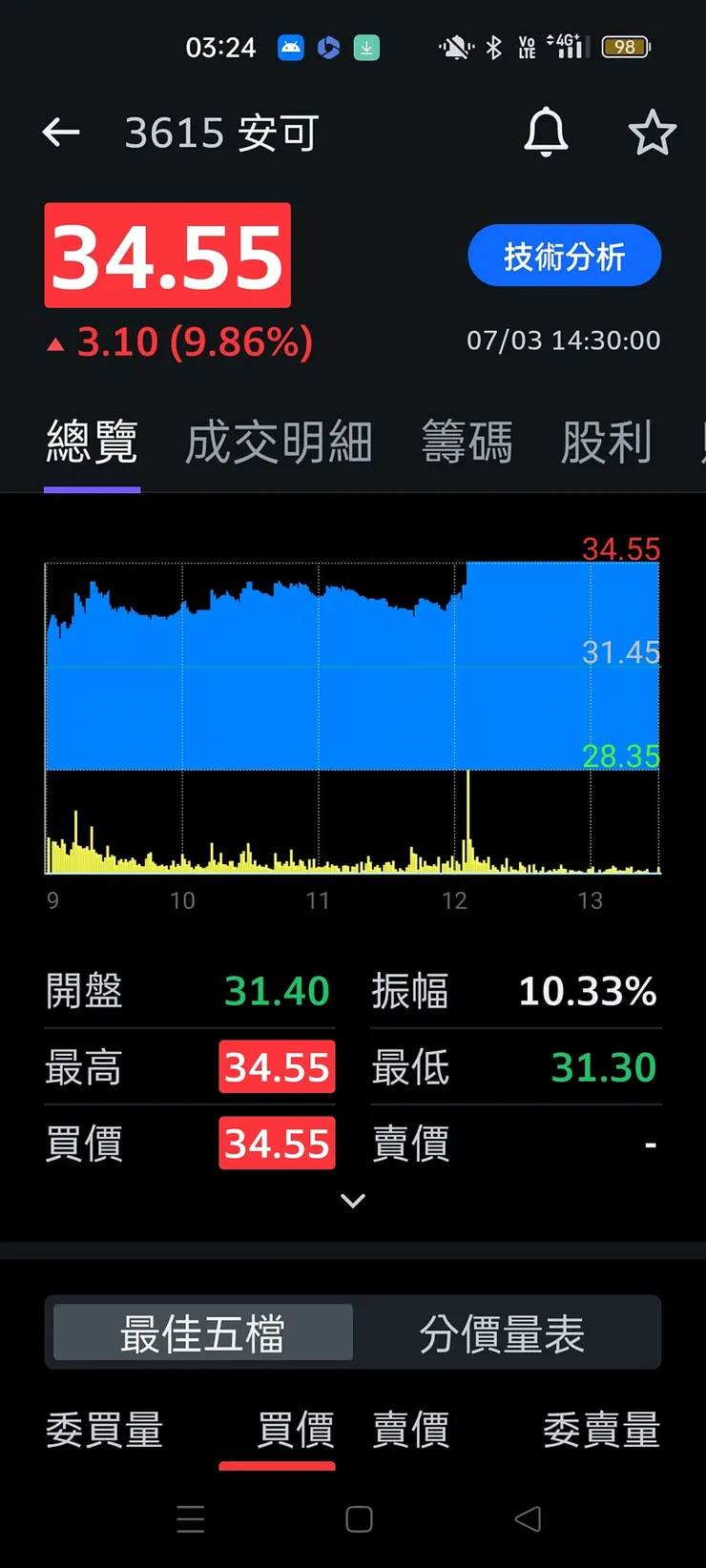Check the battery level indicator

pyautogui.click(x=626, y=46)
